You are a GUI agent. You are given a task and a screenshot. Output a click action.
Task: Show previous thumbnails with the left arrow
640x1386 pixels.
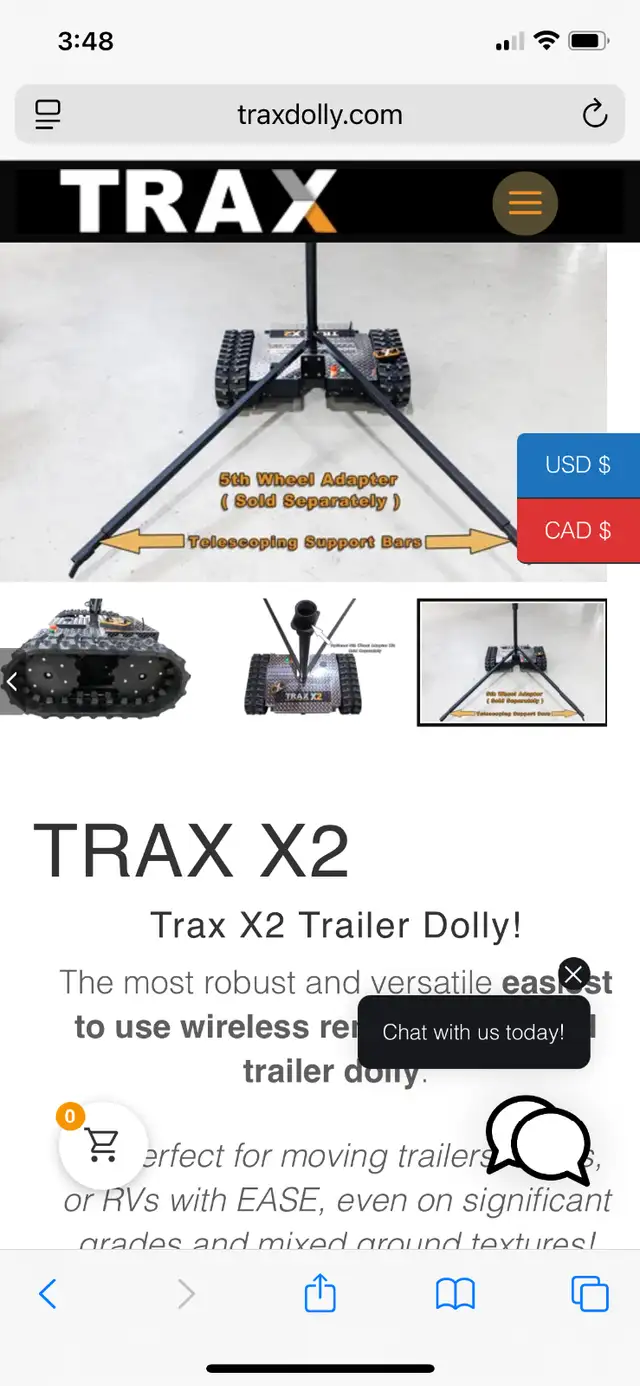click(12, 681)
